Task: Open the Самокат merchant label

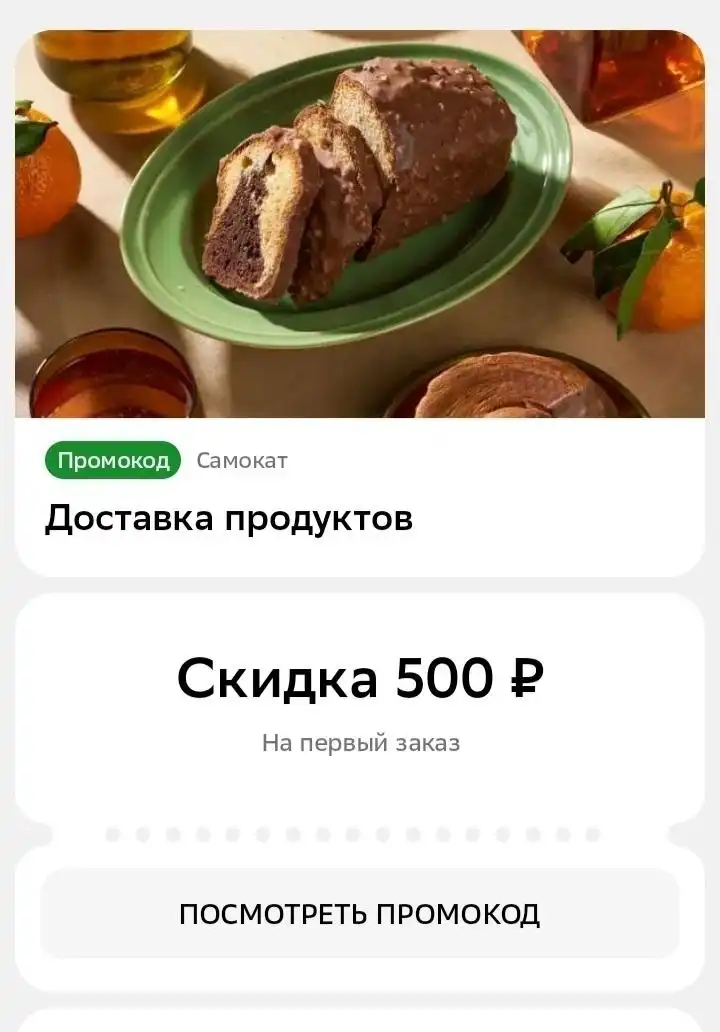Action: tap(241, 461)
